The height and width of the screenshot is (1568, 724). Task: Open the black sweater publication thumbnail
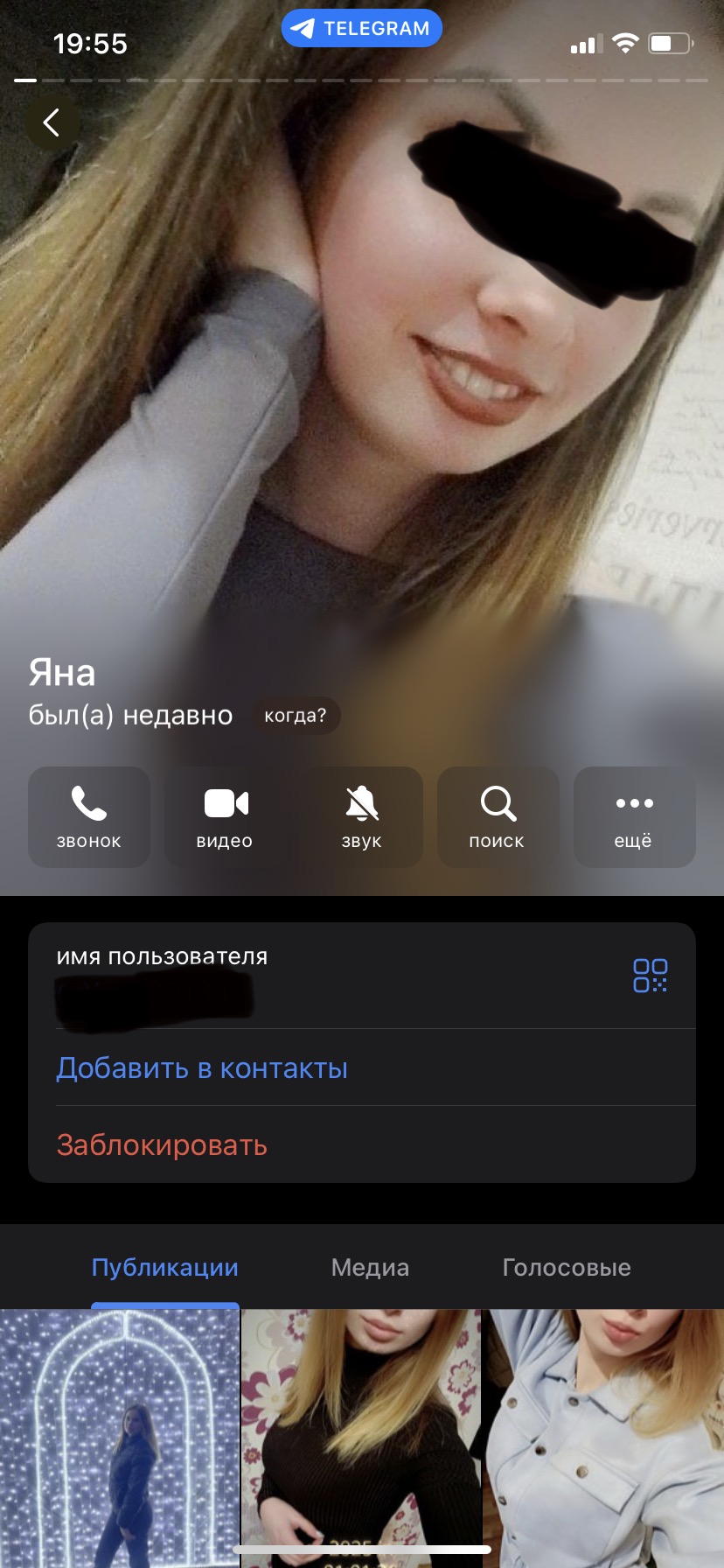click(x=361, y=1435)
